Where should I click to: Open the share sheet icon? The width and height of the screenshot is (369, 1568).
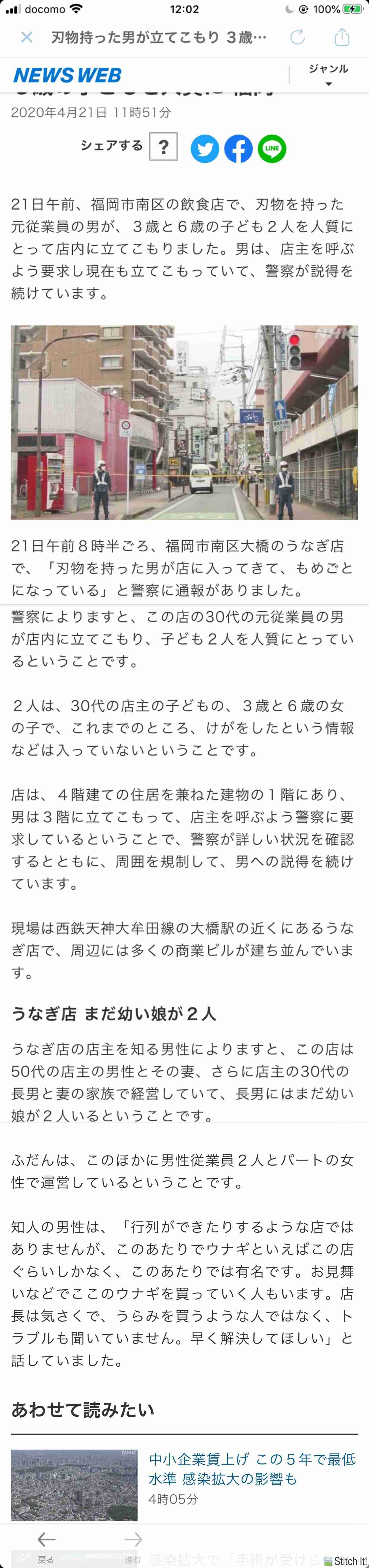(342, 37)
